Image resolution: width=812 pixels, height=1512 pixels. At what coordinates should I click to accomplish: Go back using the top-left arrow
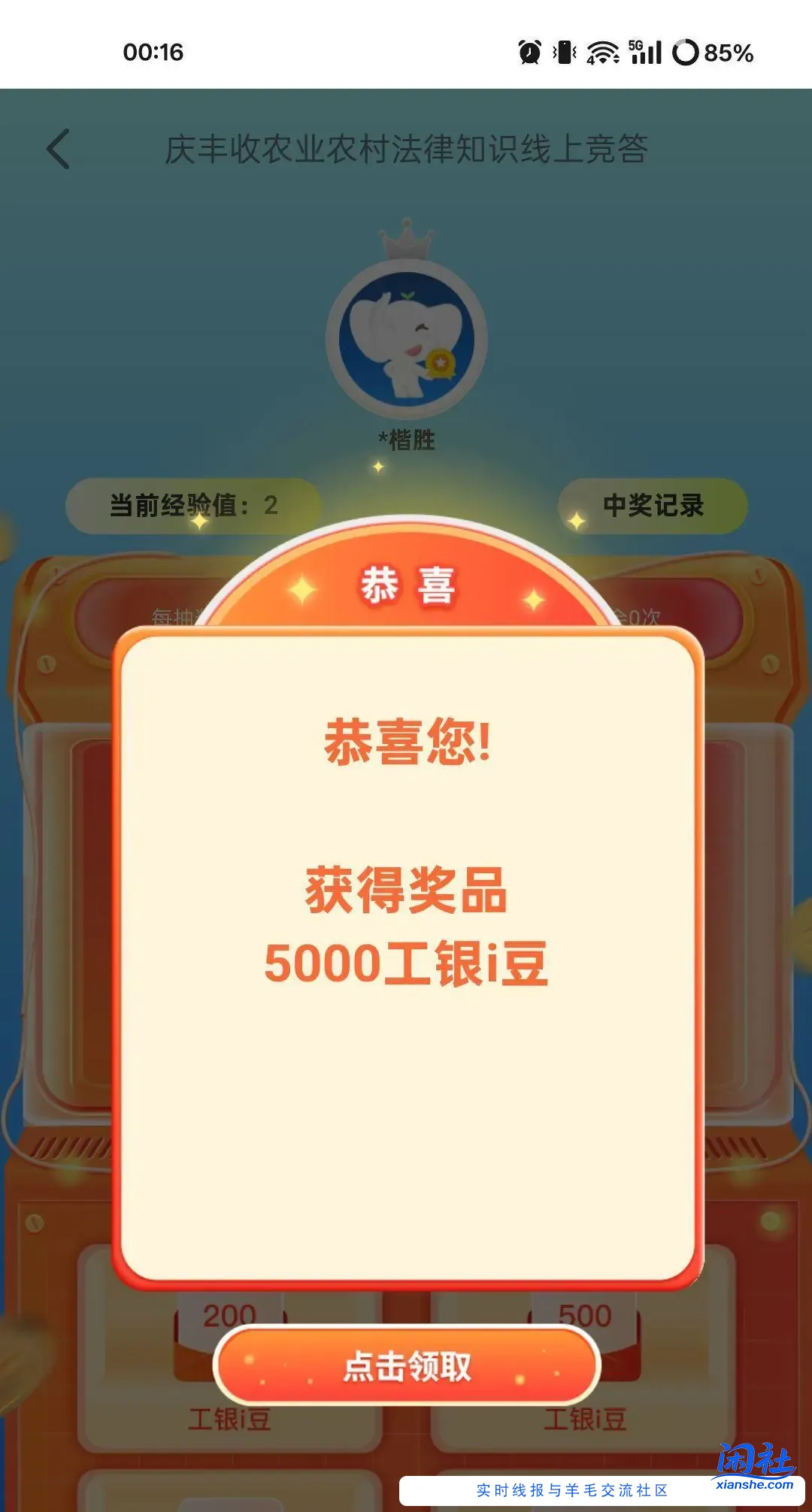pos(59,149)
